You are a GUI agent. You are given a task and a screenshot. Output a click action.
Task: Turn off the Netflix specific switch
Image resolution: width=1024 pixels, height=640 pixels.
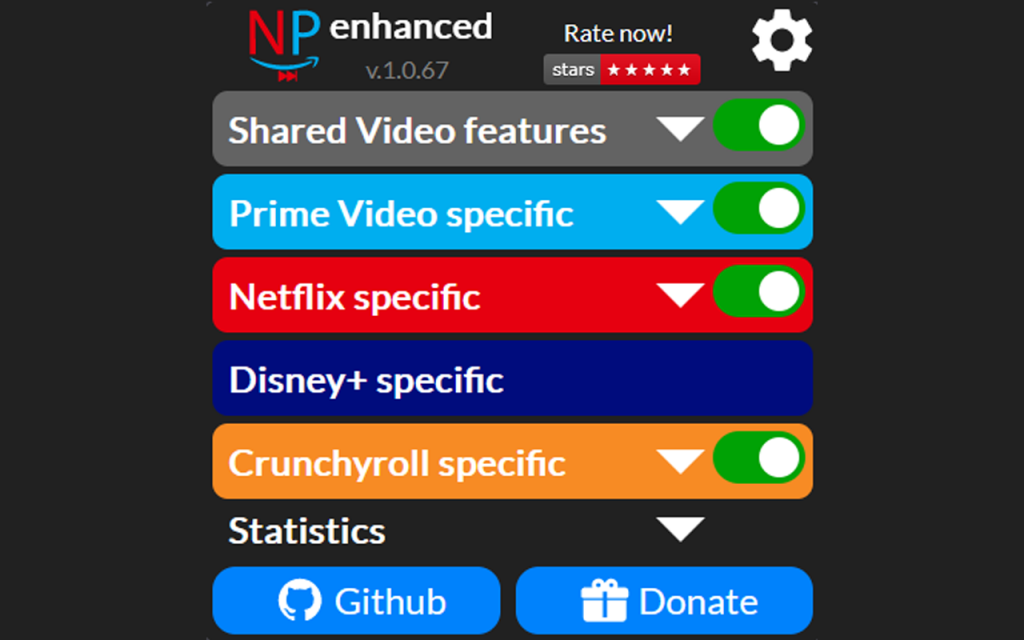click(x=759, y=291)
